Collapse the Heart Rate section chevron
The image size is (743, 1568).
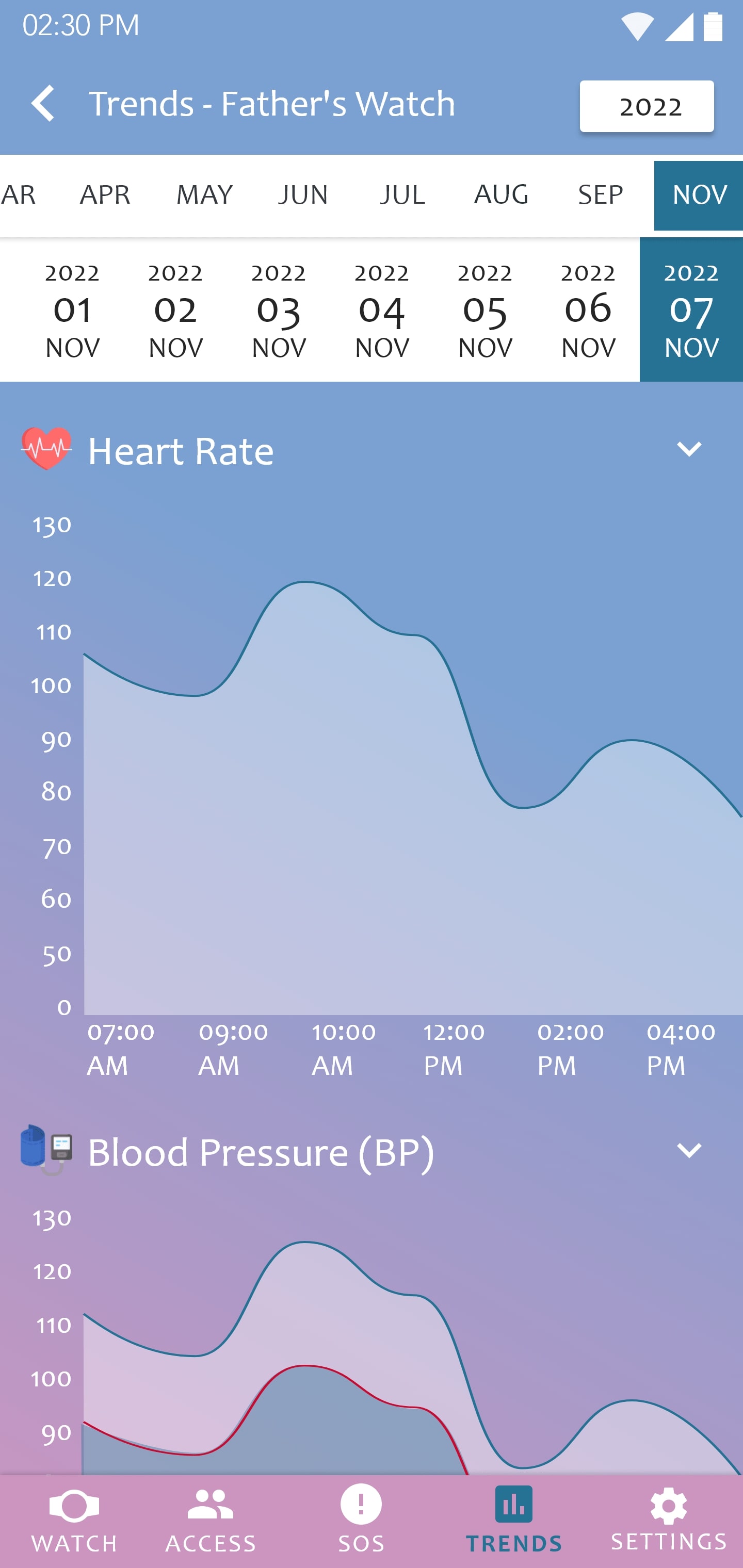coord(689,450)
